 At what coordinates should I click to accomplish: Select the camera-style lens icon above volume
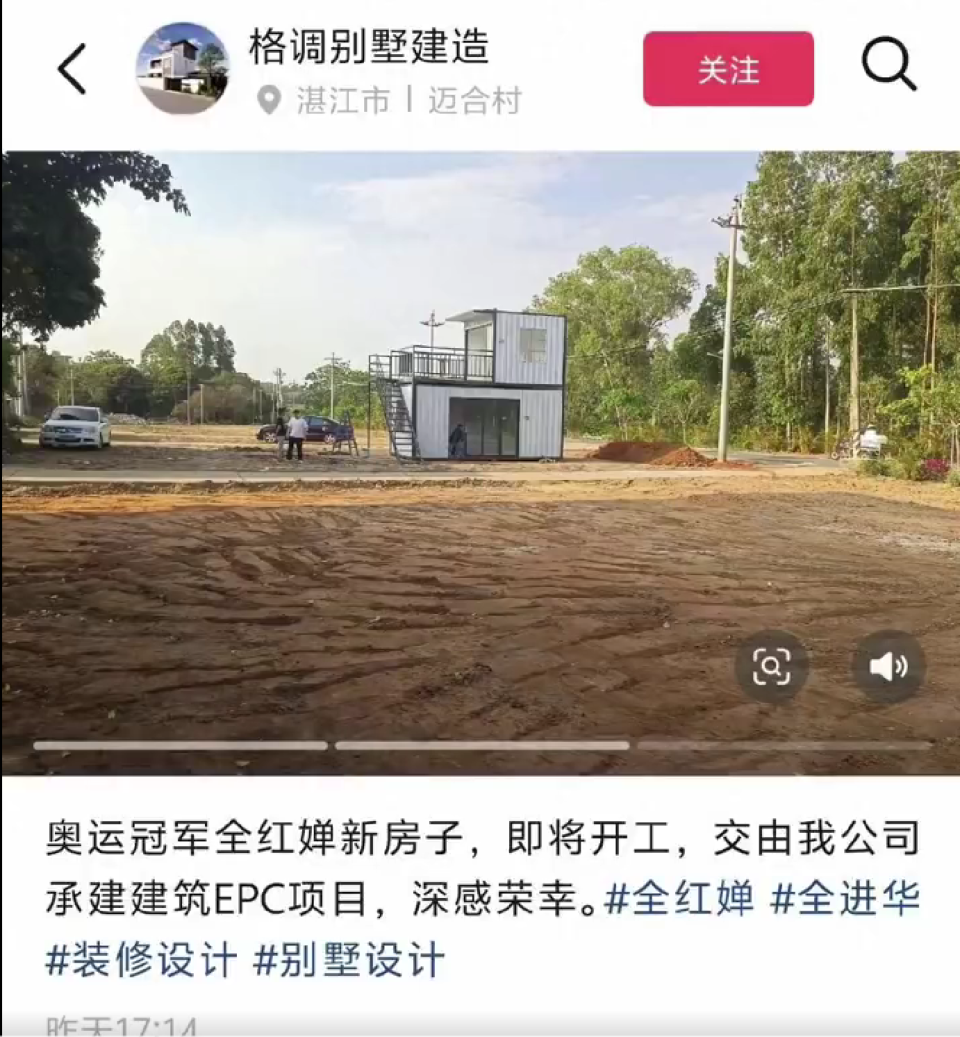click(x=772, y=667)
